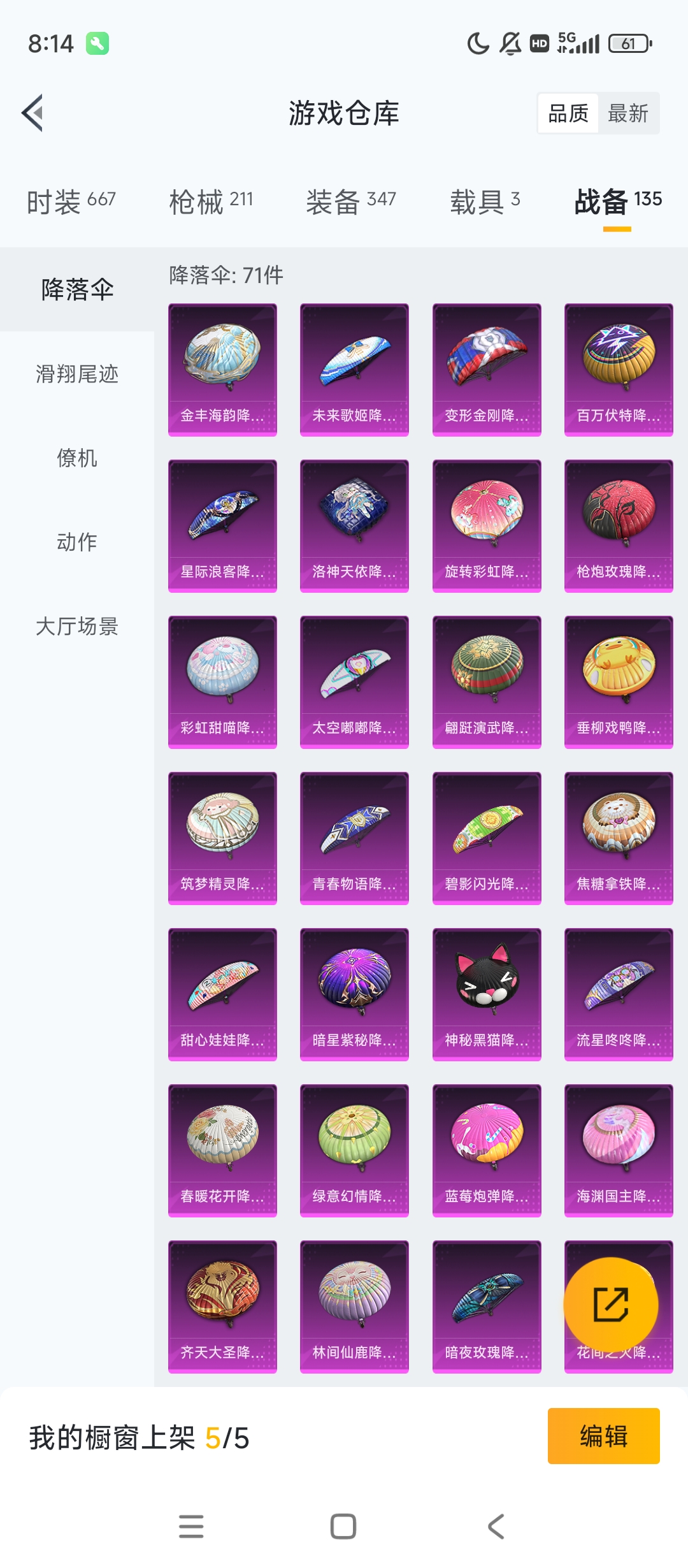Open the 装备 tab
The height and width of the screenshot is (1568, 688).
351,201
